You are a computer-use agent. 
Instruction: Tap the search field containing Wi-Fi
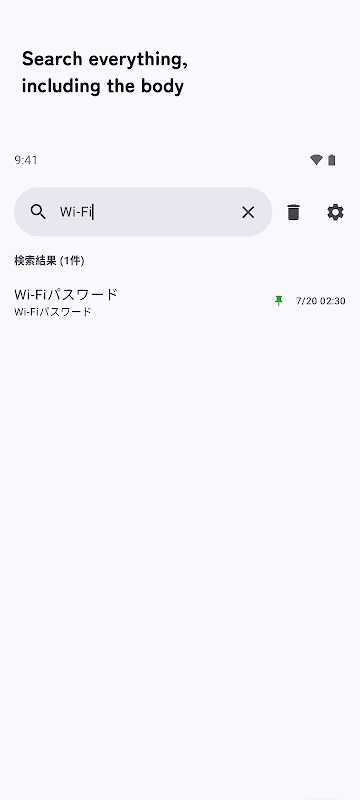click(x=143, y=212)
